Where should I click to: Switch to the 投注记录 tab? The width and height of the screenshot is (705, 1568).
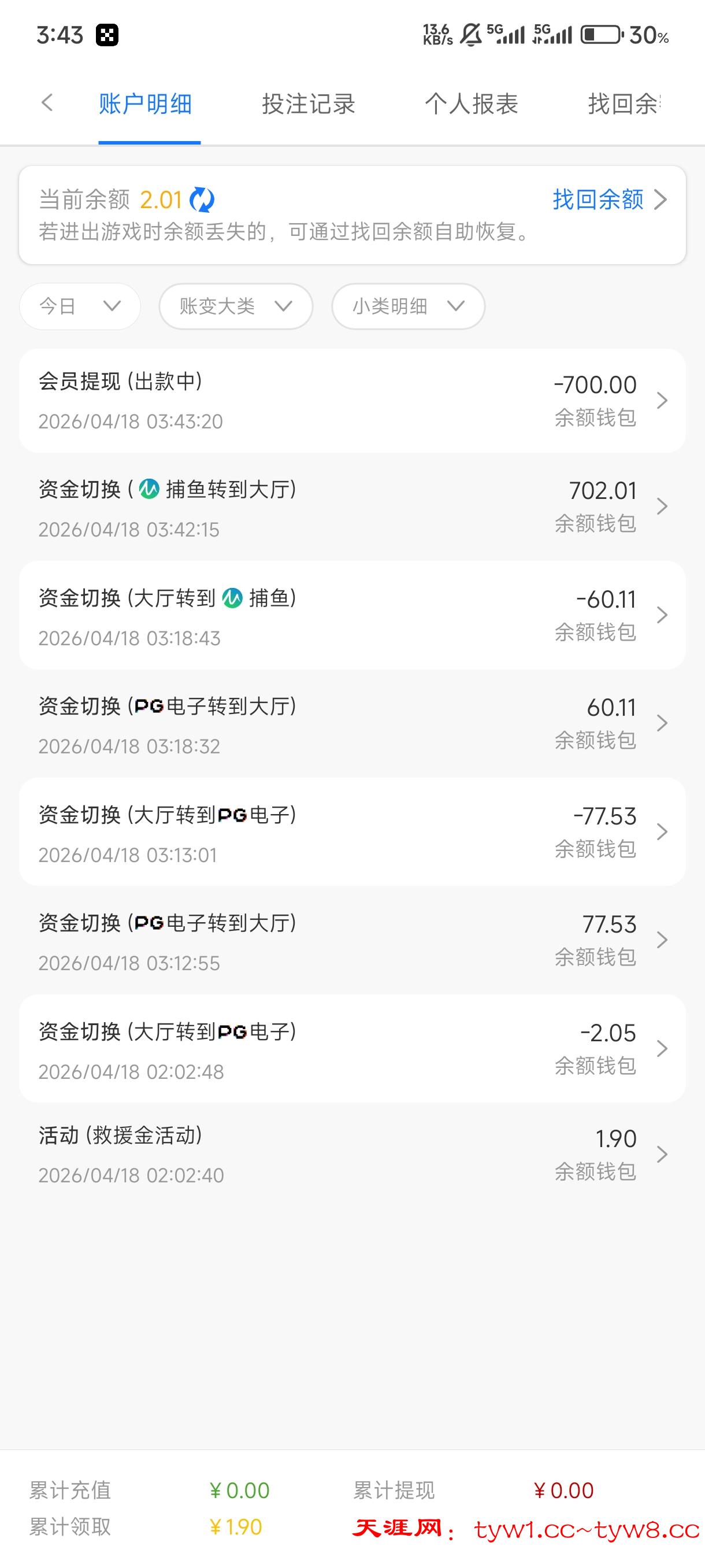pos(309,104)
